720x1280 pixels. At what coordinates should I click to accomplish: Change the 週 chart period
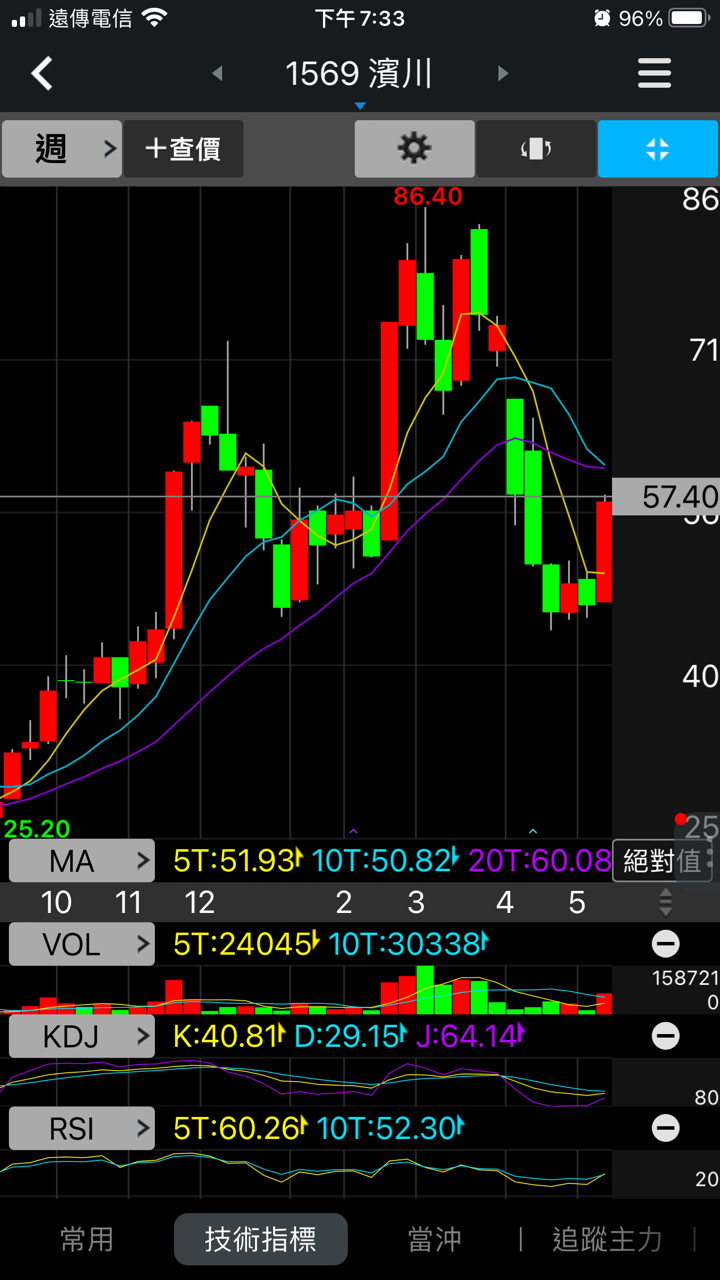tap(62, 149)
